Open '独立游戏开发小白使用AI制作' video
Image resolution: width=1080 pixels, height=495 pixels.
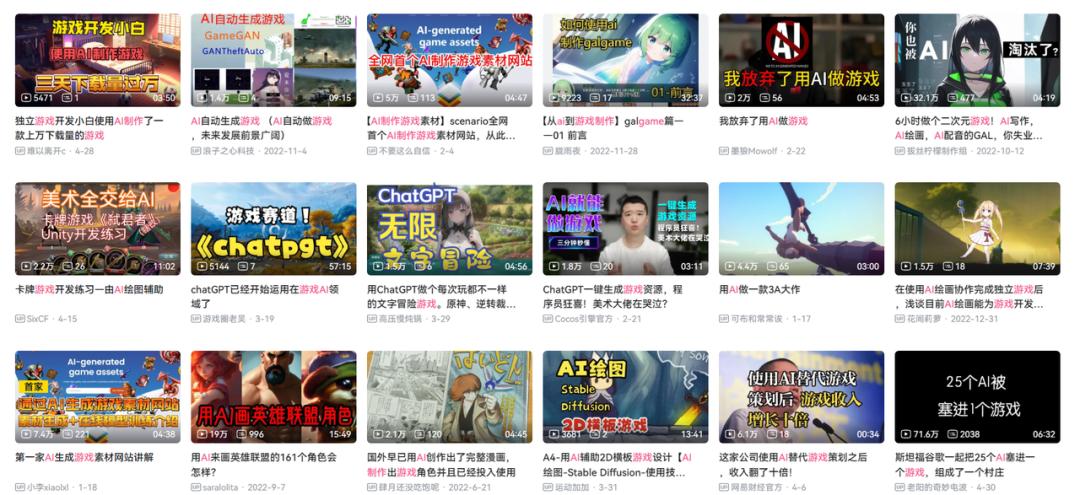click(97, 60)
